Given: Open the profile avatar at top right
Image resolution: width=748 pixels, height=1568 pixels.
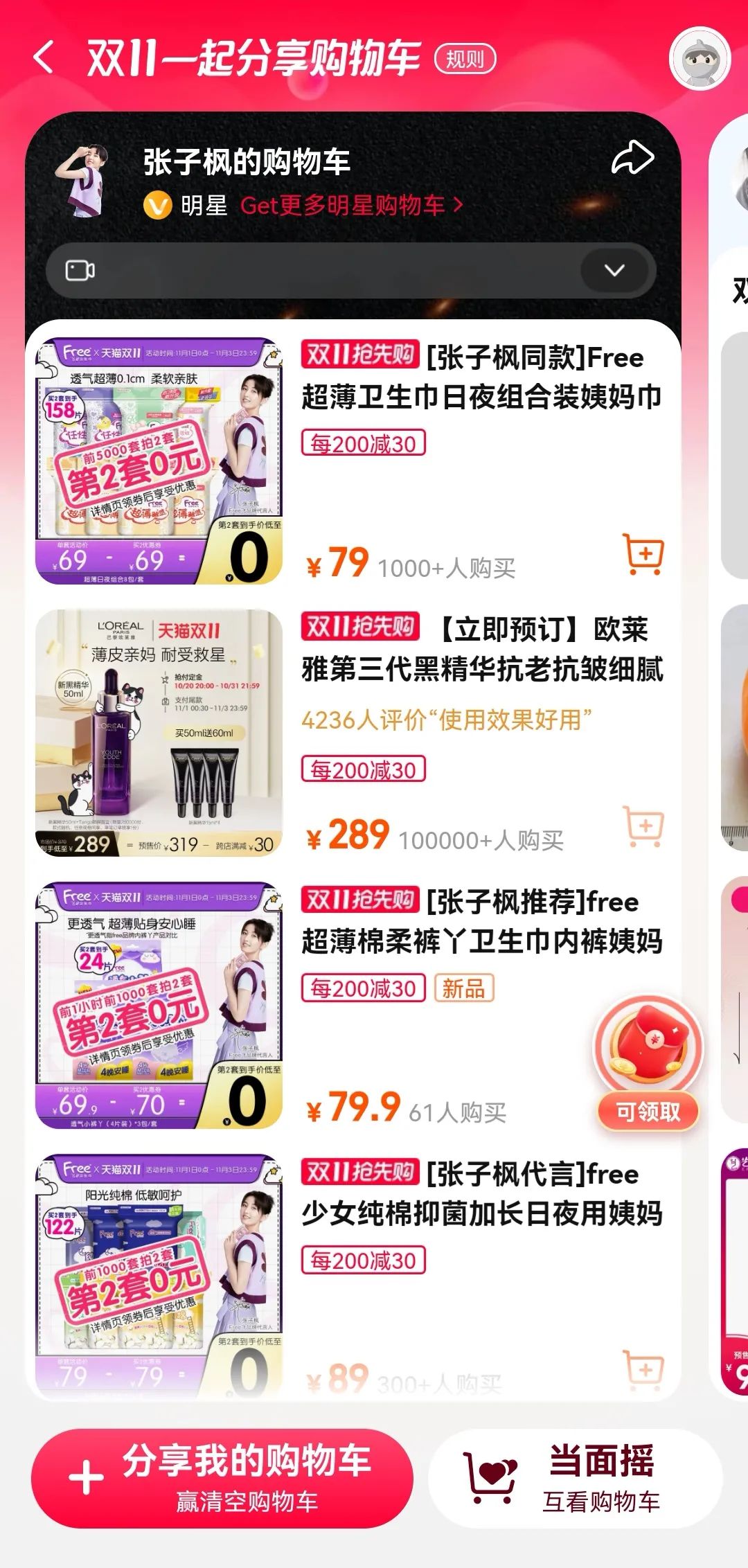Looking at the screenshot, I should (x=700, y=59).
